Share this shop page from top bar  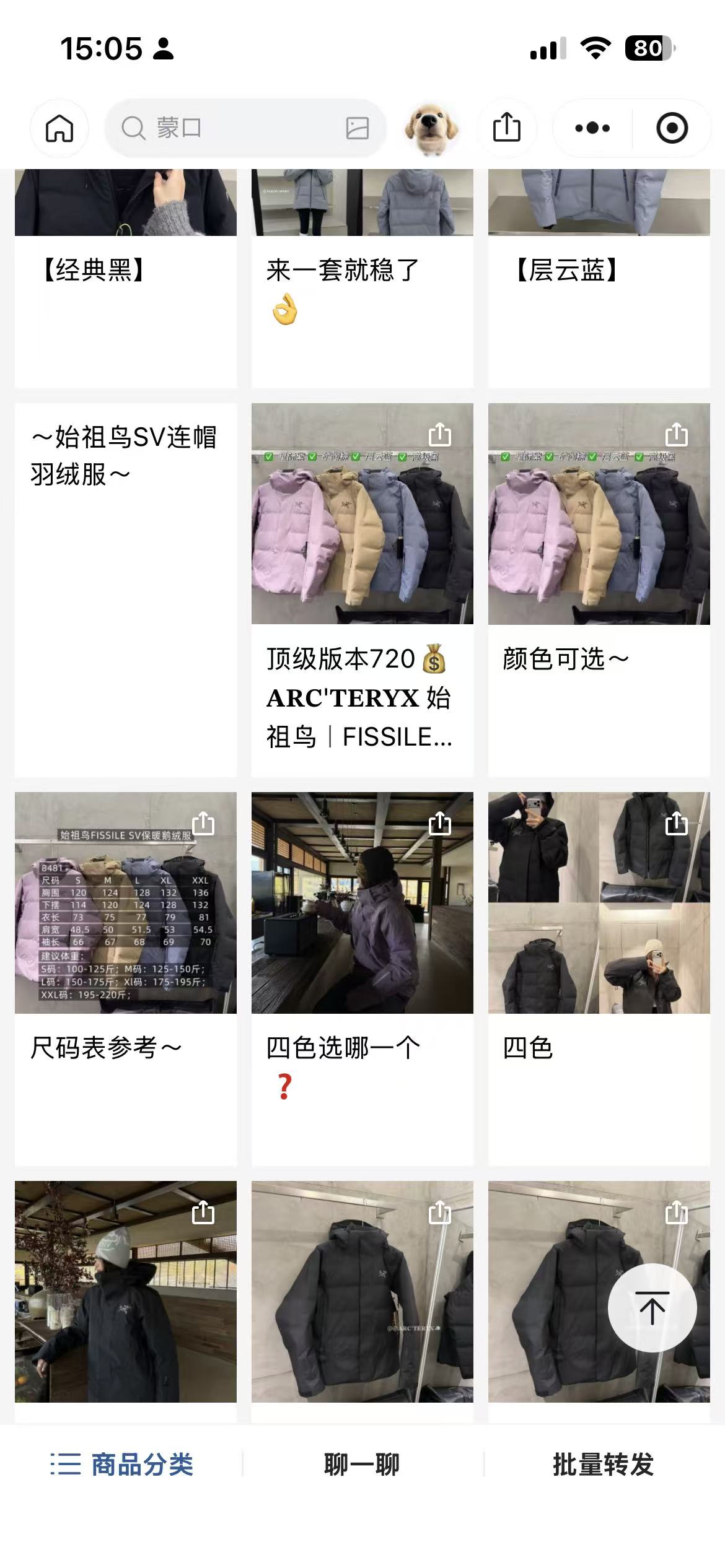[x=506, y=128]
